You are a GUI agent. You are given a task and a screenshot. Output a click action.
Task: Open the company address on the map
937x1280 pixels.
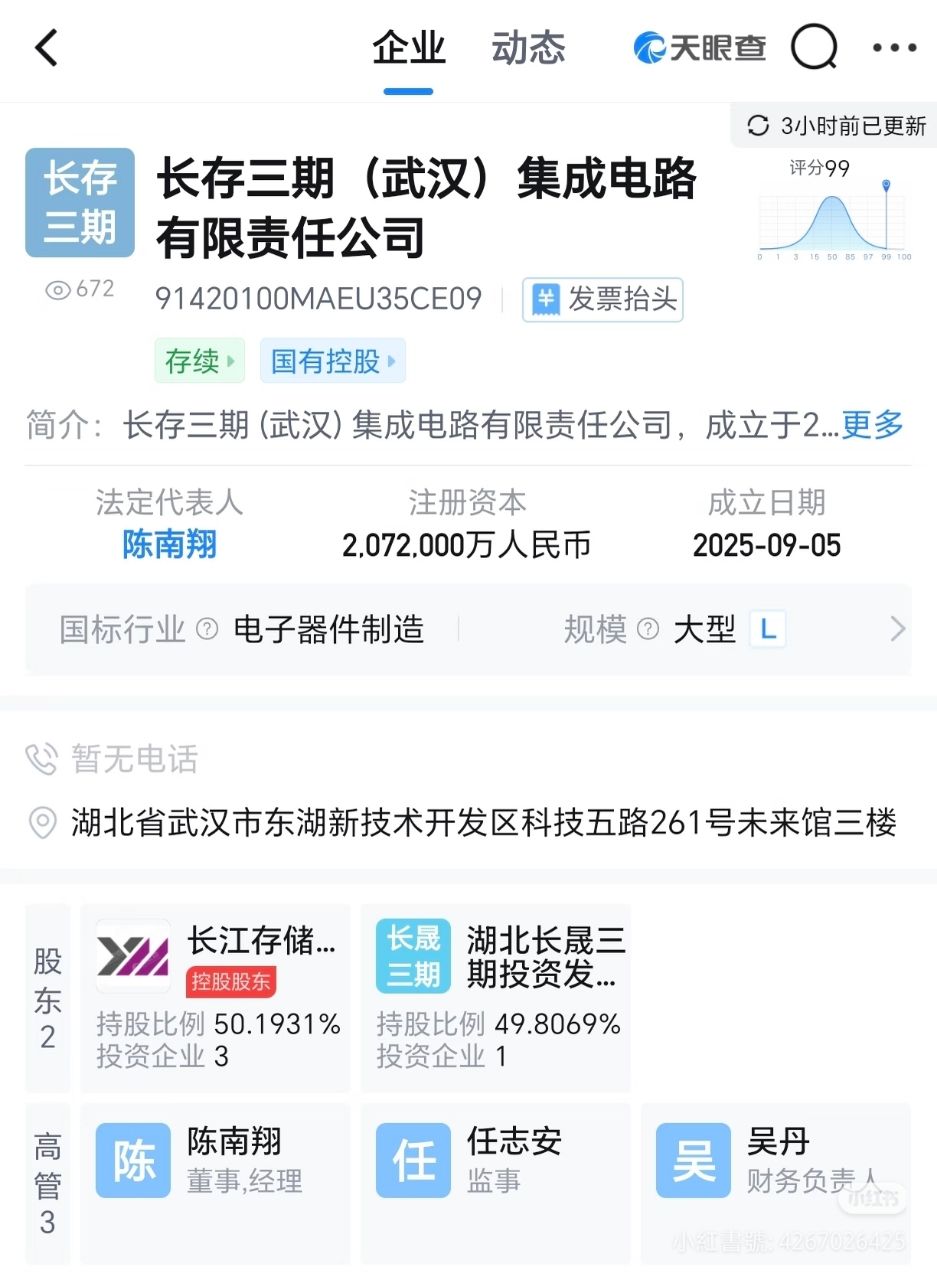483,823
